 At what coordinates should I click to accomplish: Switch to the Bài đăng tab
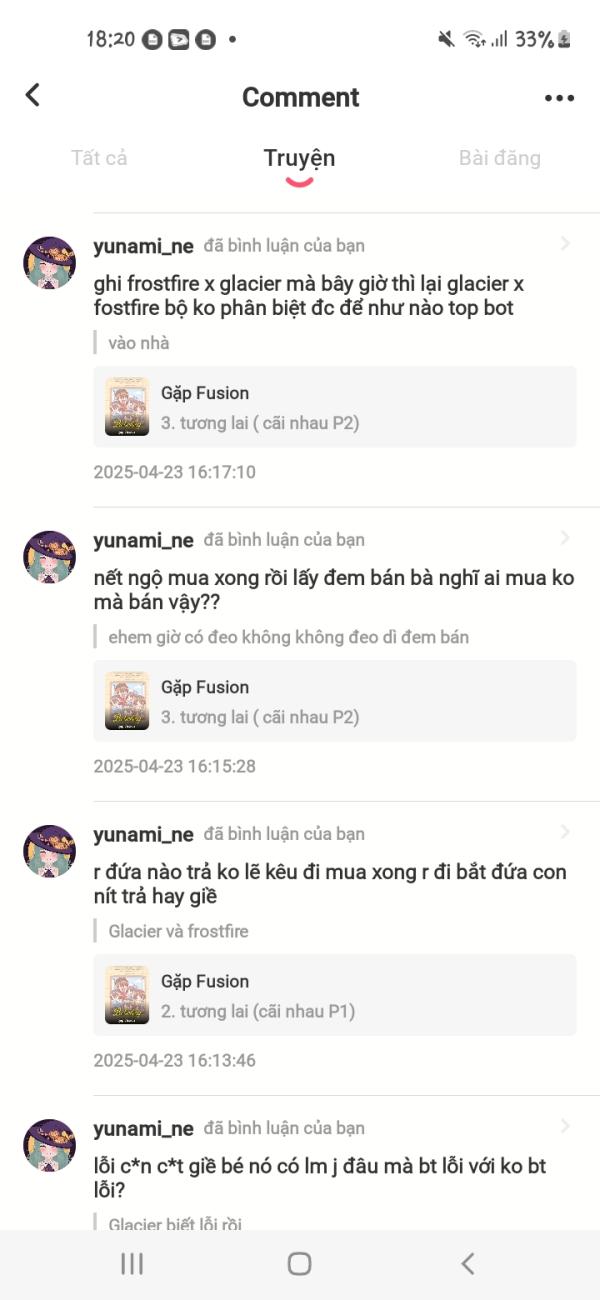tap(499, 158)
